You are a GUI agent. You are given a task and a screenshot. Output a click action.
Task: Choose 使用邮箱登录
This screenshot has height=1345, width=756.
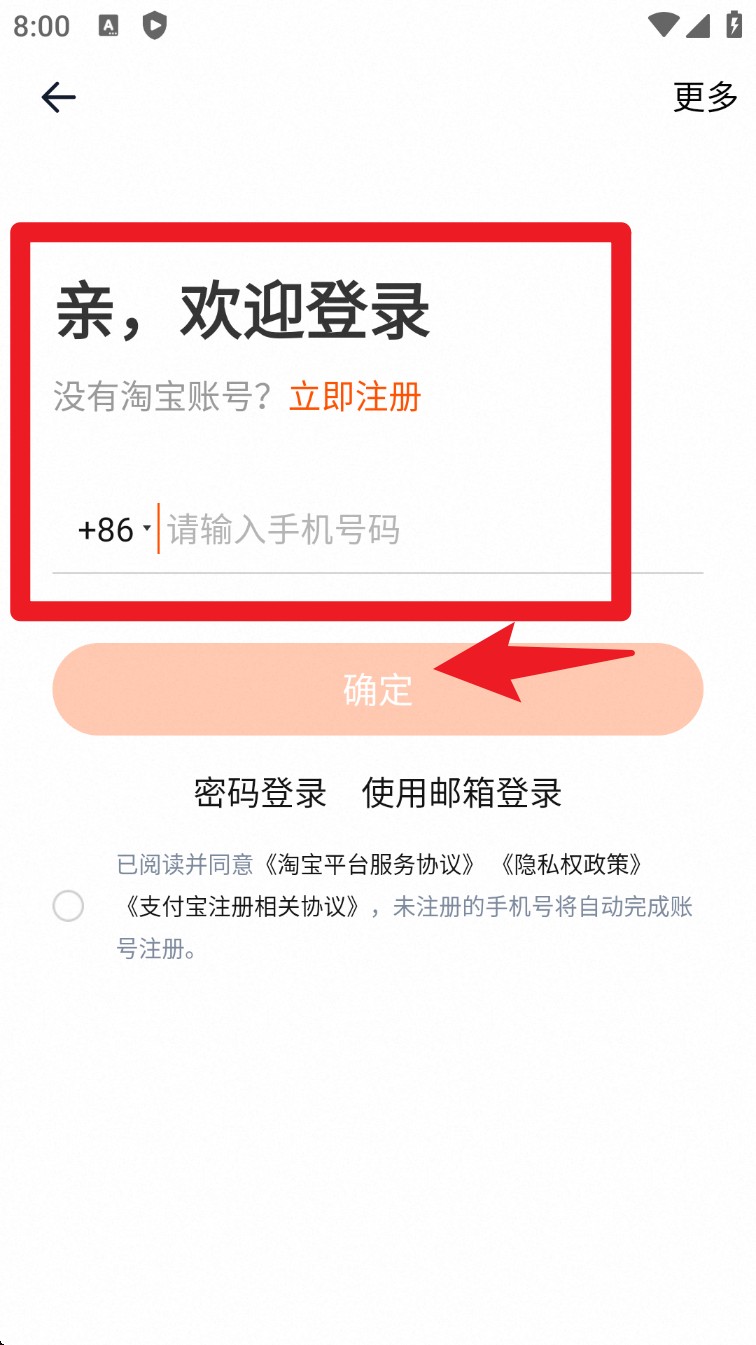pyautogui.click(x=462, y=793)
